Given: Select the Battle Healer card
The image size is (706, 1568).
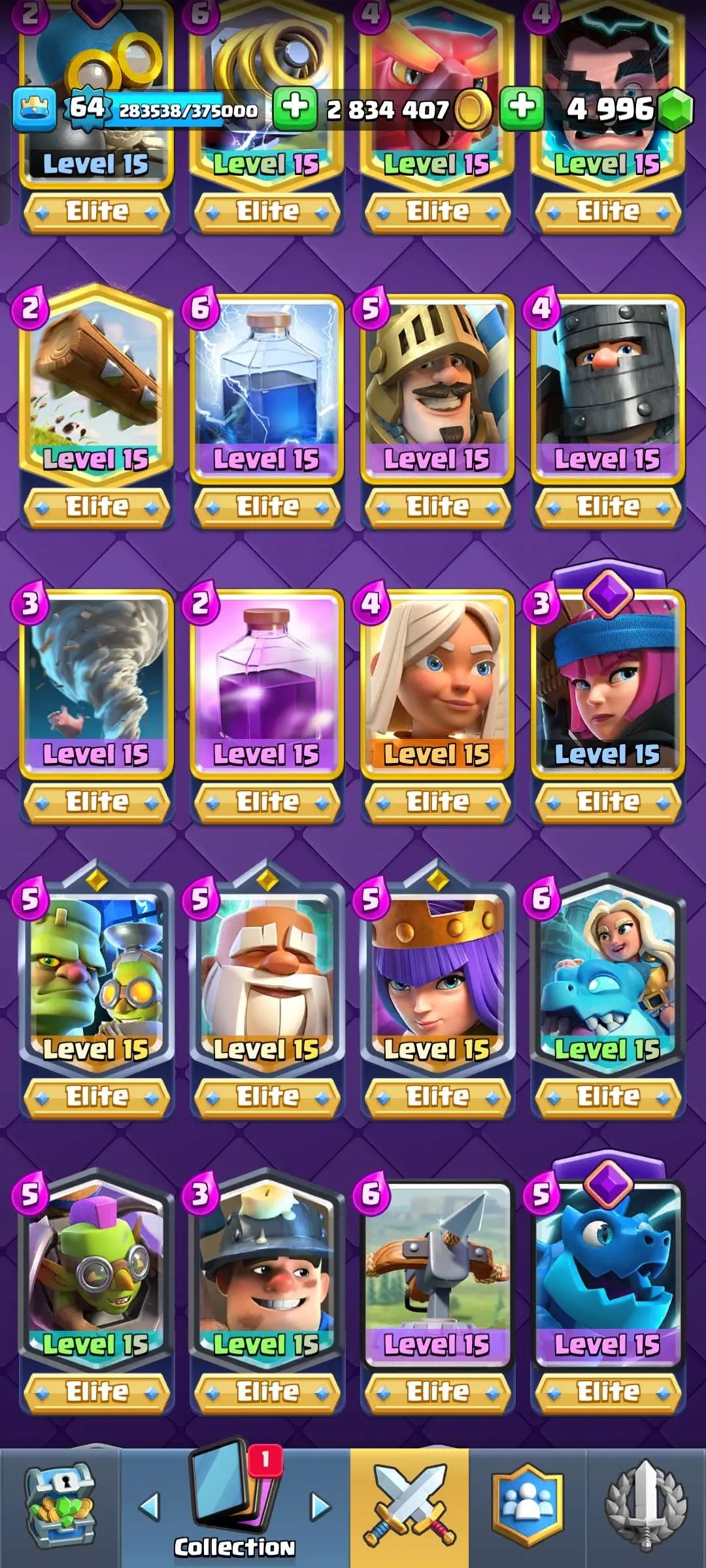Looking at the screenshot, I should pos(437,679).
